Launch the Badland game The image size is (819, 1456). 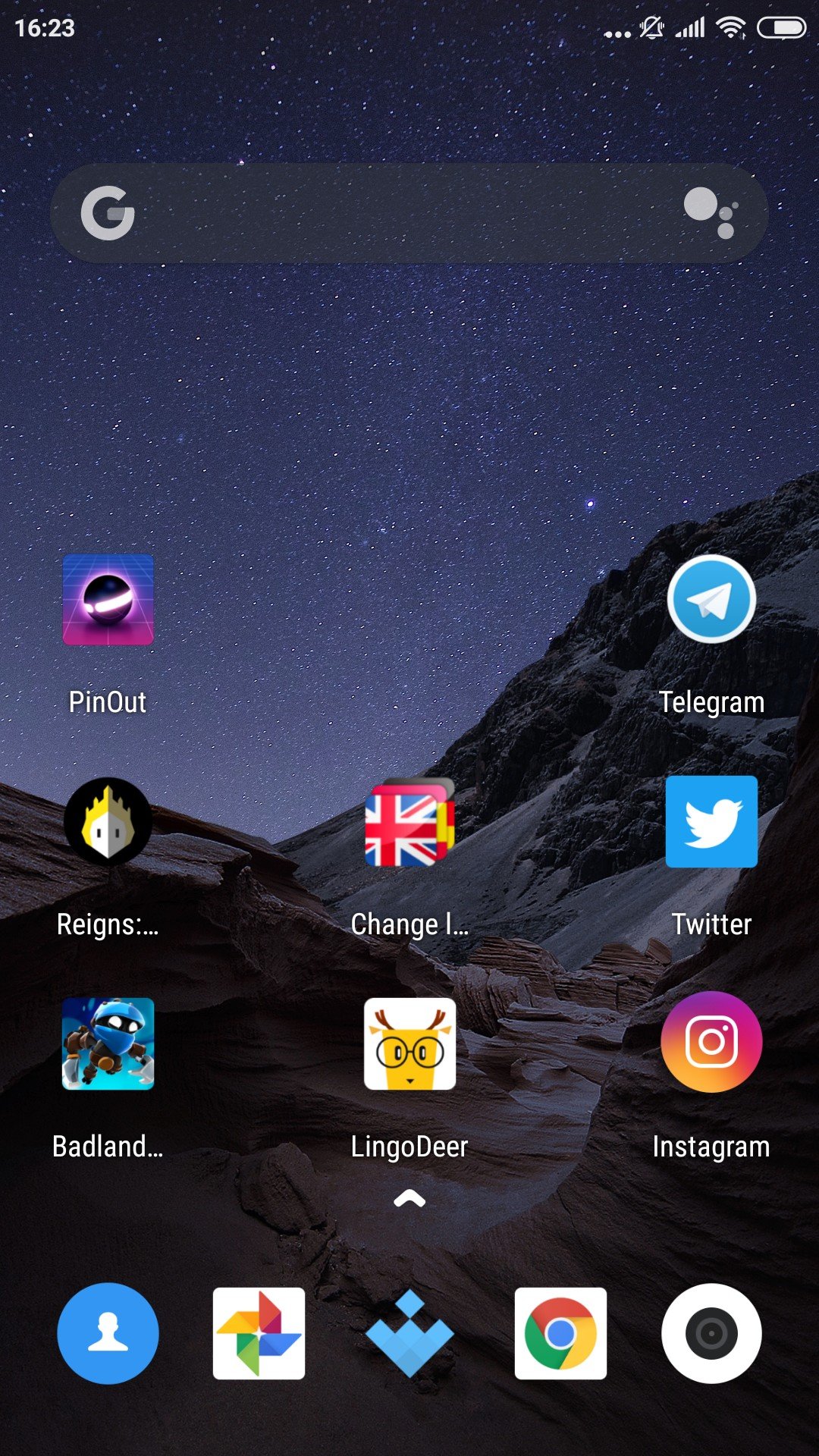click(107, 1043)
